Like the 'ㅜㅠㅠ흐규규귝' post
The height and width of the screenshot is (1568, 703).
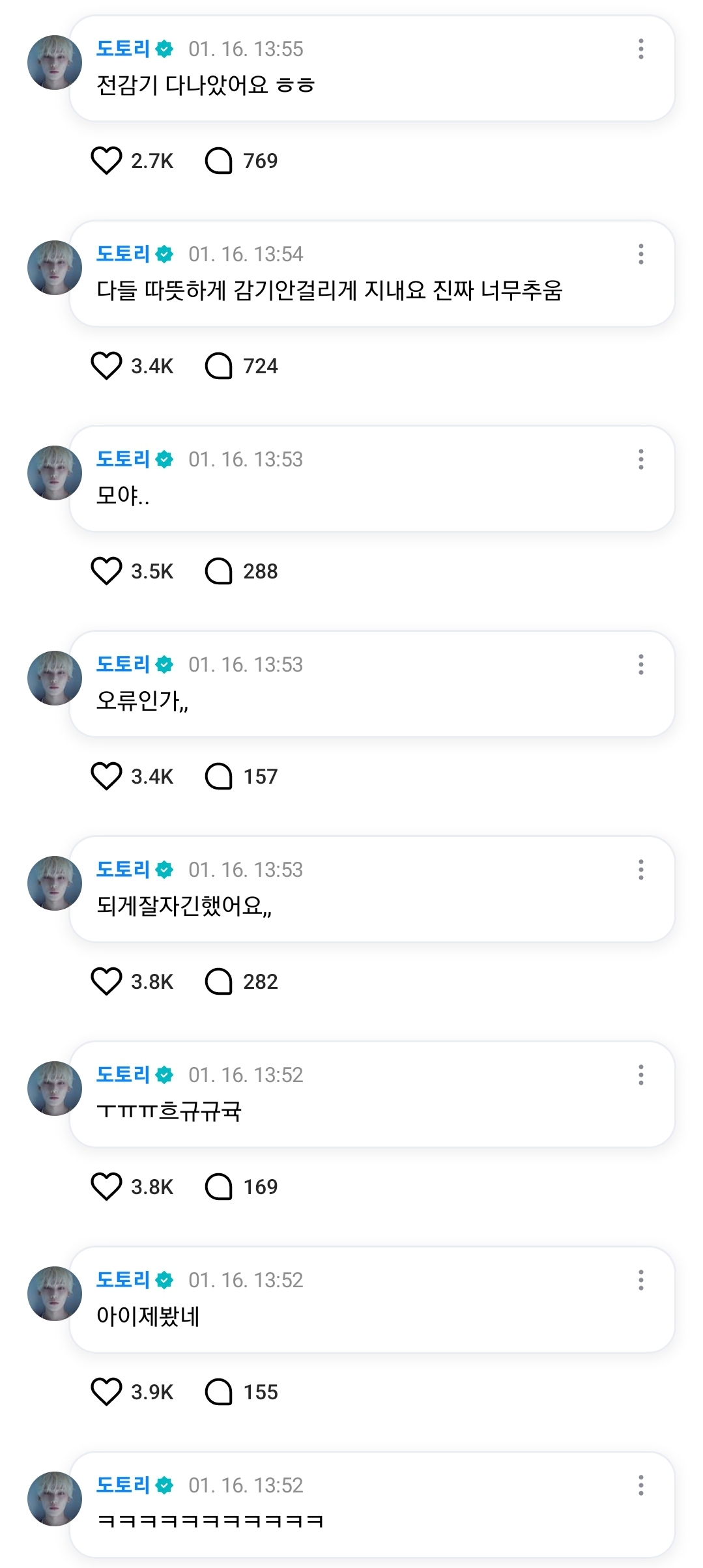(x=106, y=1187)
